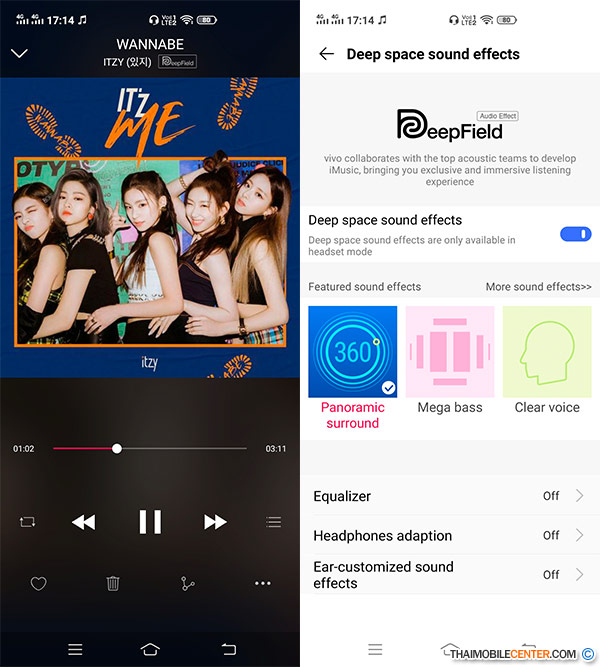Open Ear-customized sound effects
Viewport: 600px width, 667px height.
click(449, 574)
